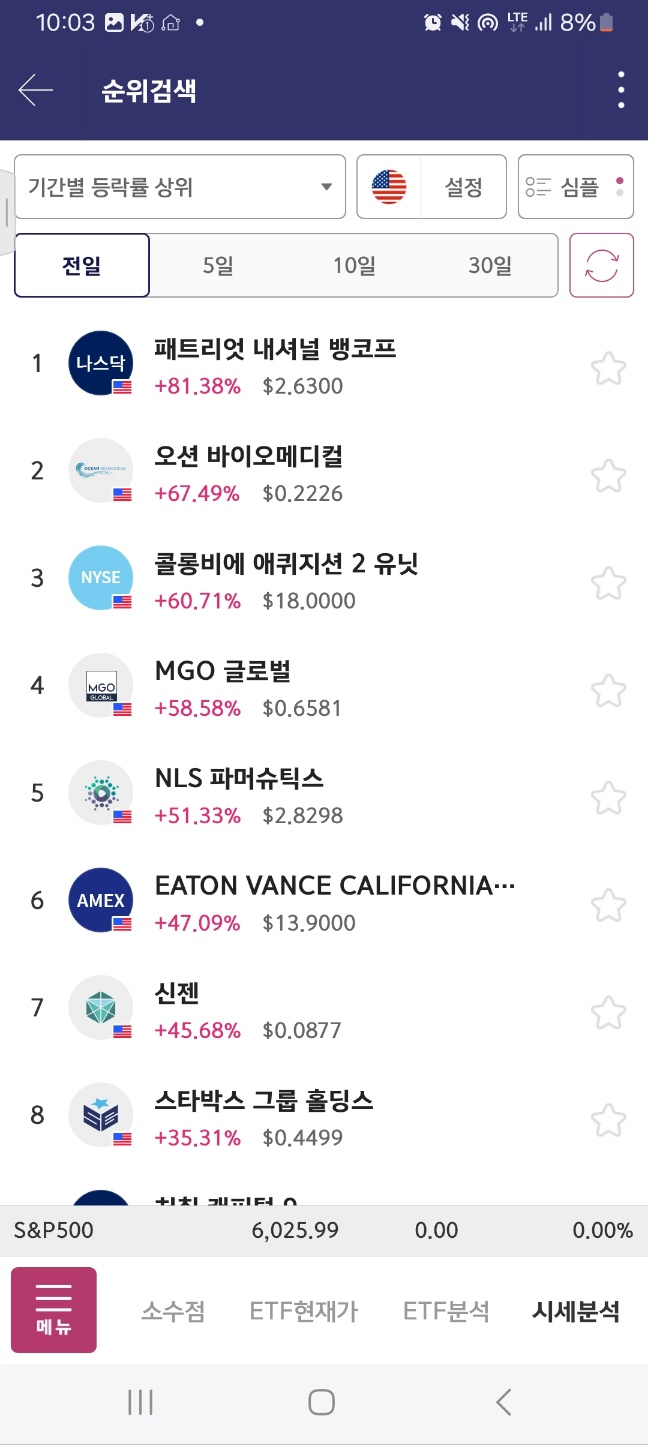Viewport: 648px width, 1445px height.
Task: Go back using the top-left arrow
Action: coord(35,91)
